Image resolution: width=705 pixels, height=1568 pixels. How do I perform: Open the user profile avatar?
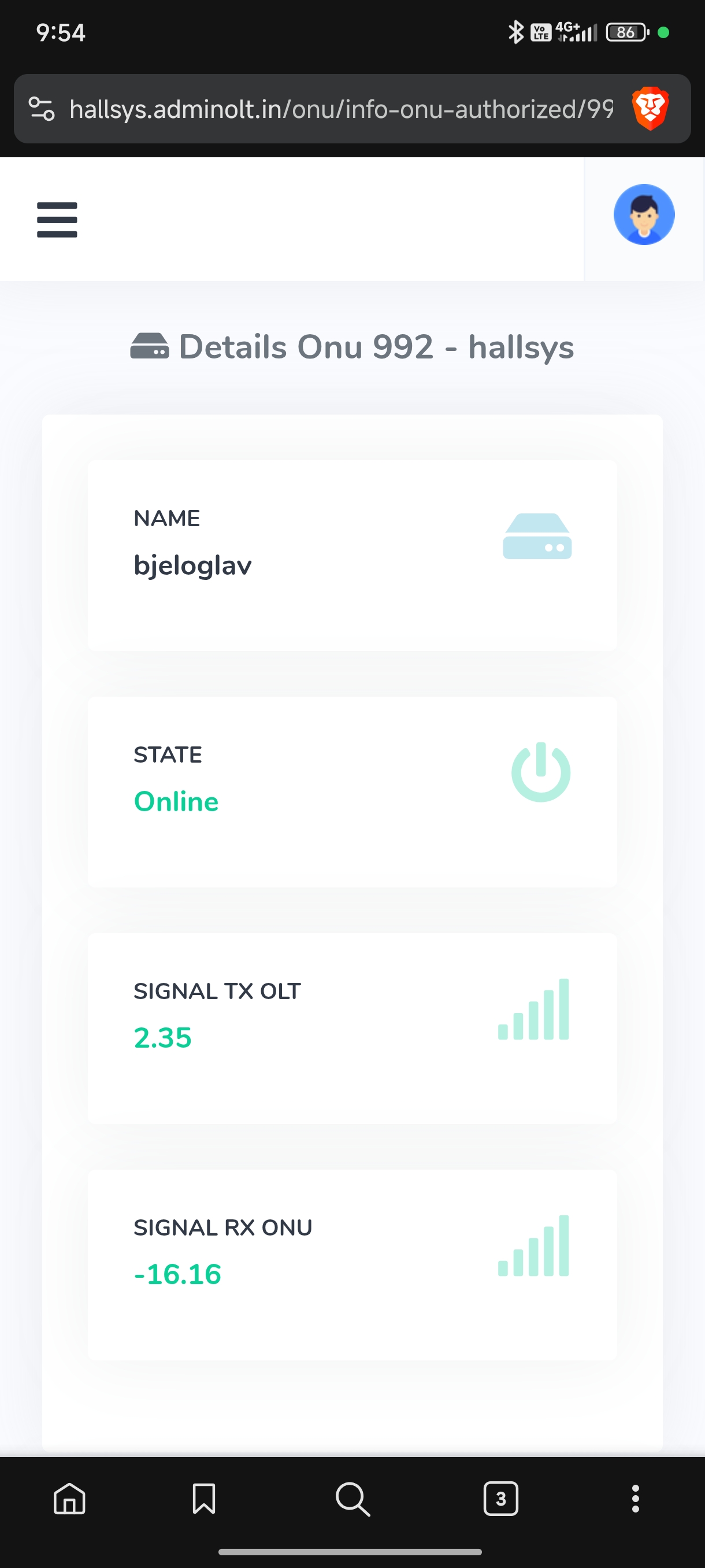(644, 215)
